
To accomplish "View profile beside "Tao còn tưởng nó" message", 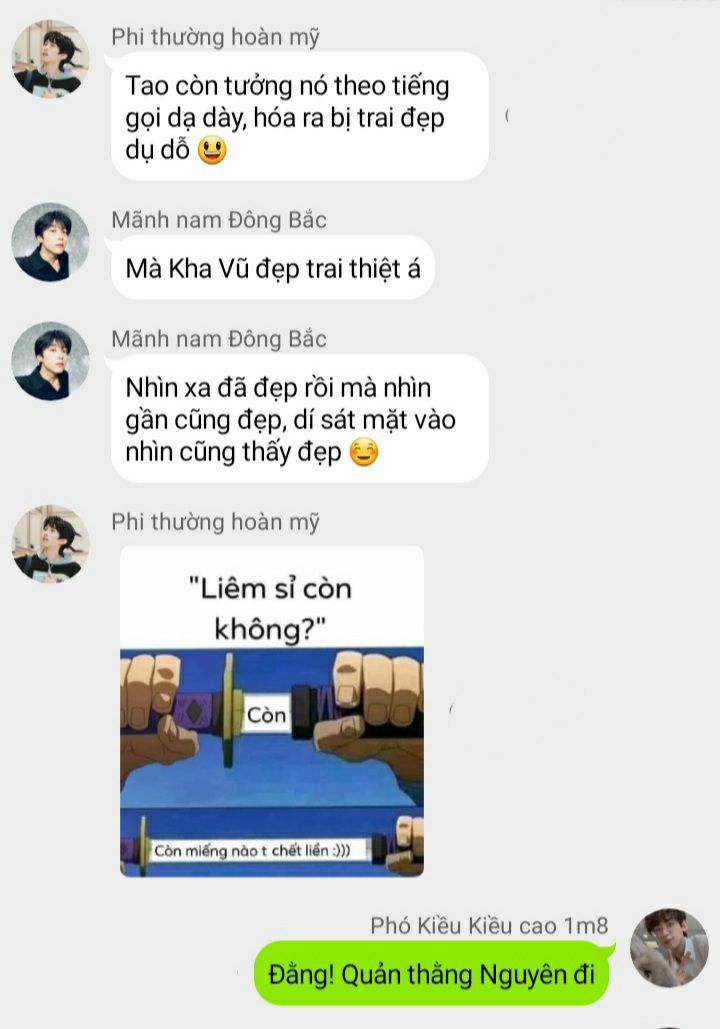I will 50,59.
